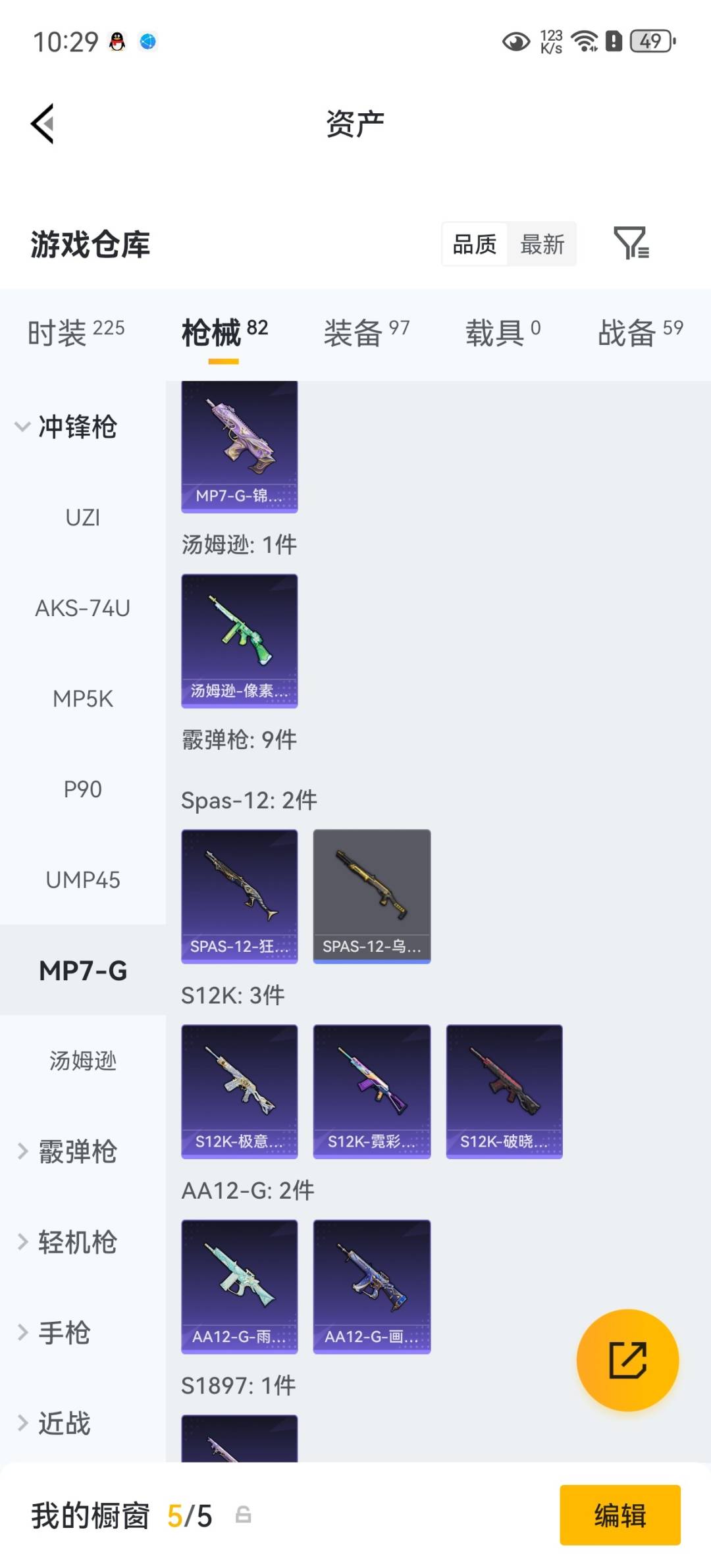
Task: Open the AA12-G-雨 weapon thumbnail
Action: [x=239, y=1285]
